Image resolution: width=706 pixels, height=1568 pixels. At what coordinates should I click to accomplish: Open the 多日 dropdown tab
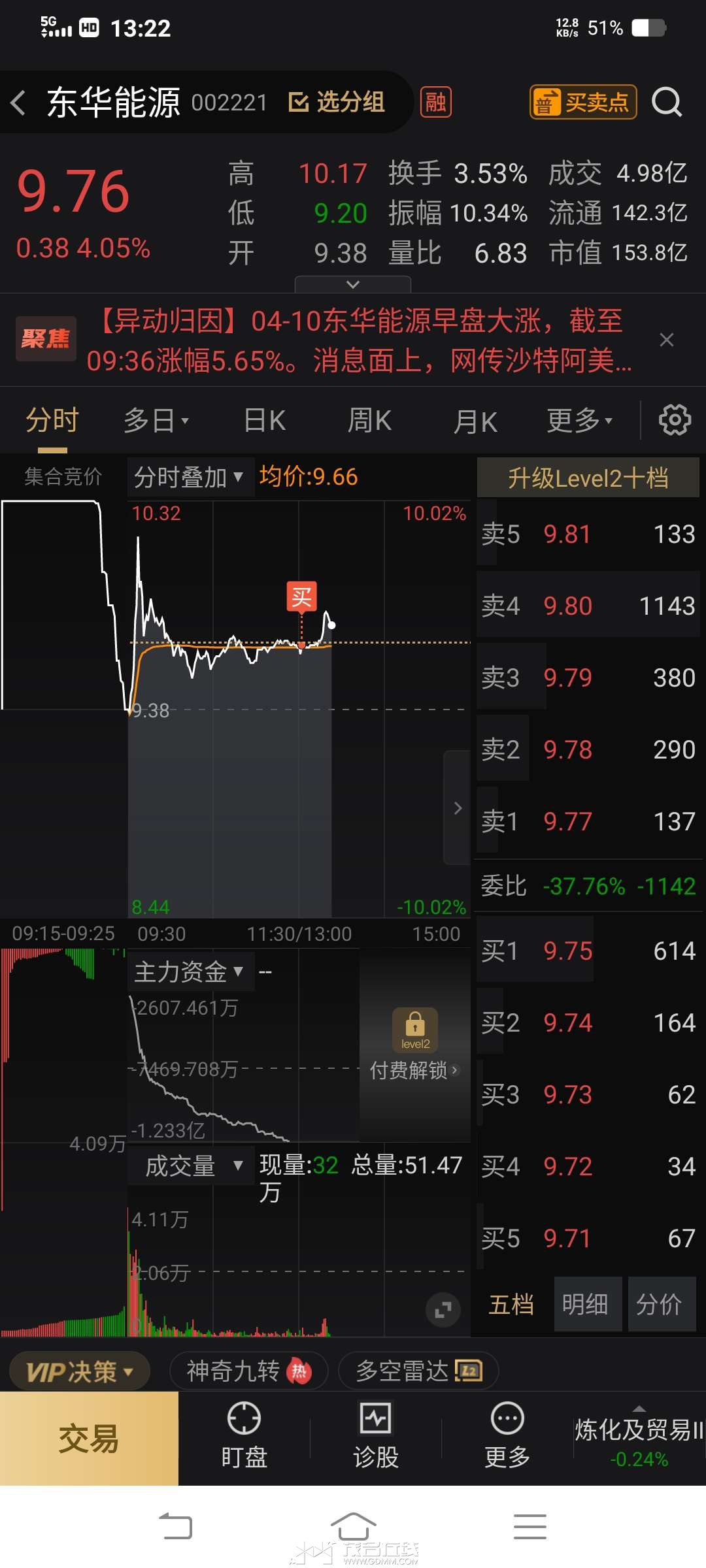point(156,420)
